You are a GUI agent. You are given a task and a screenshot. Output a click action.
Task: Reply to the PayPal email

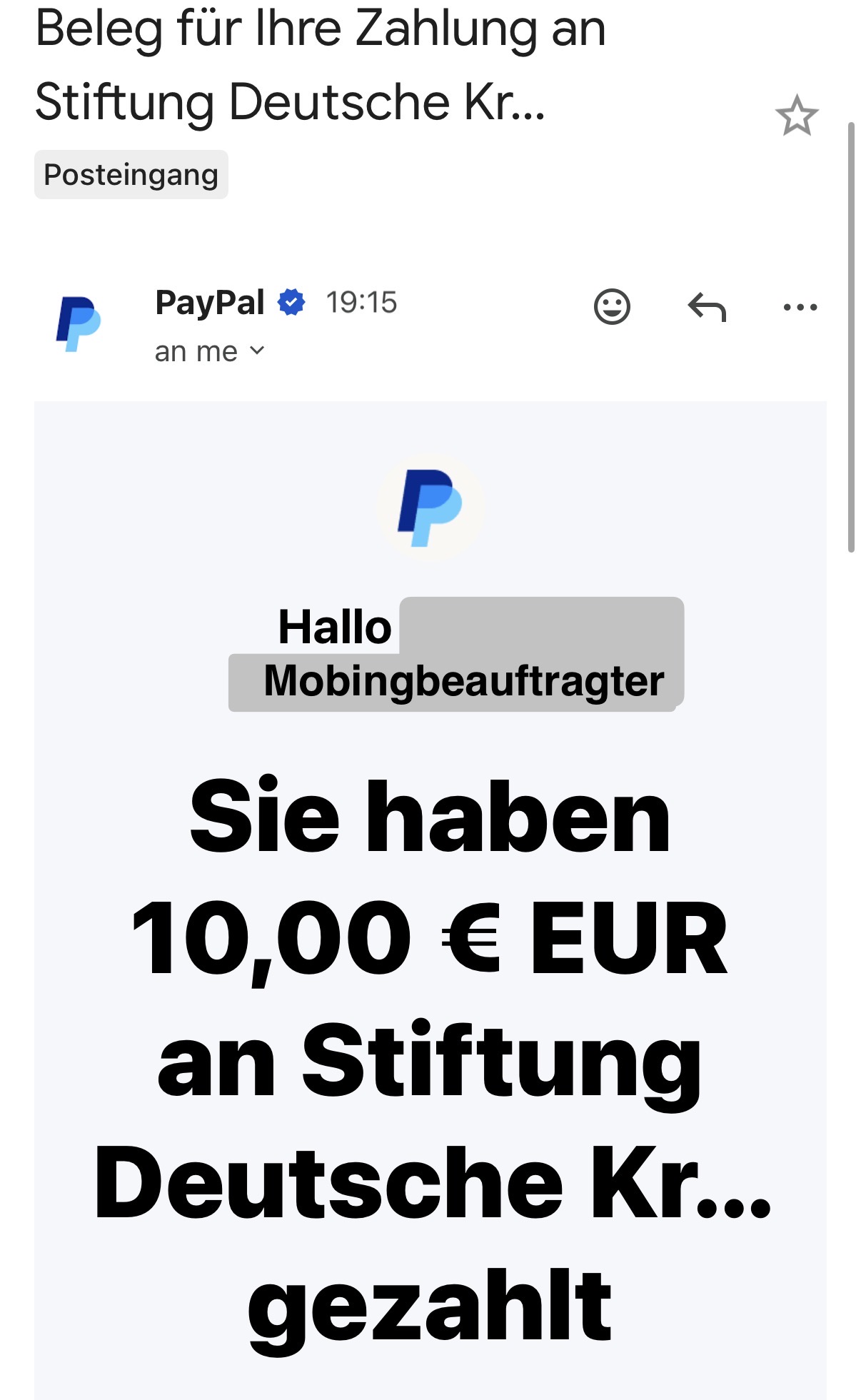707,307
